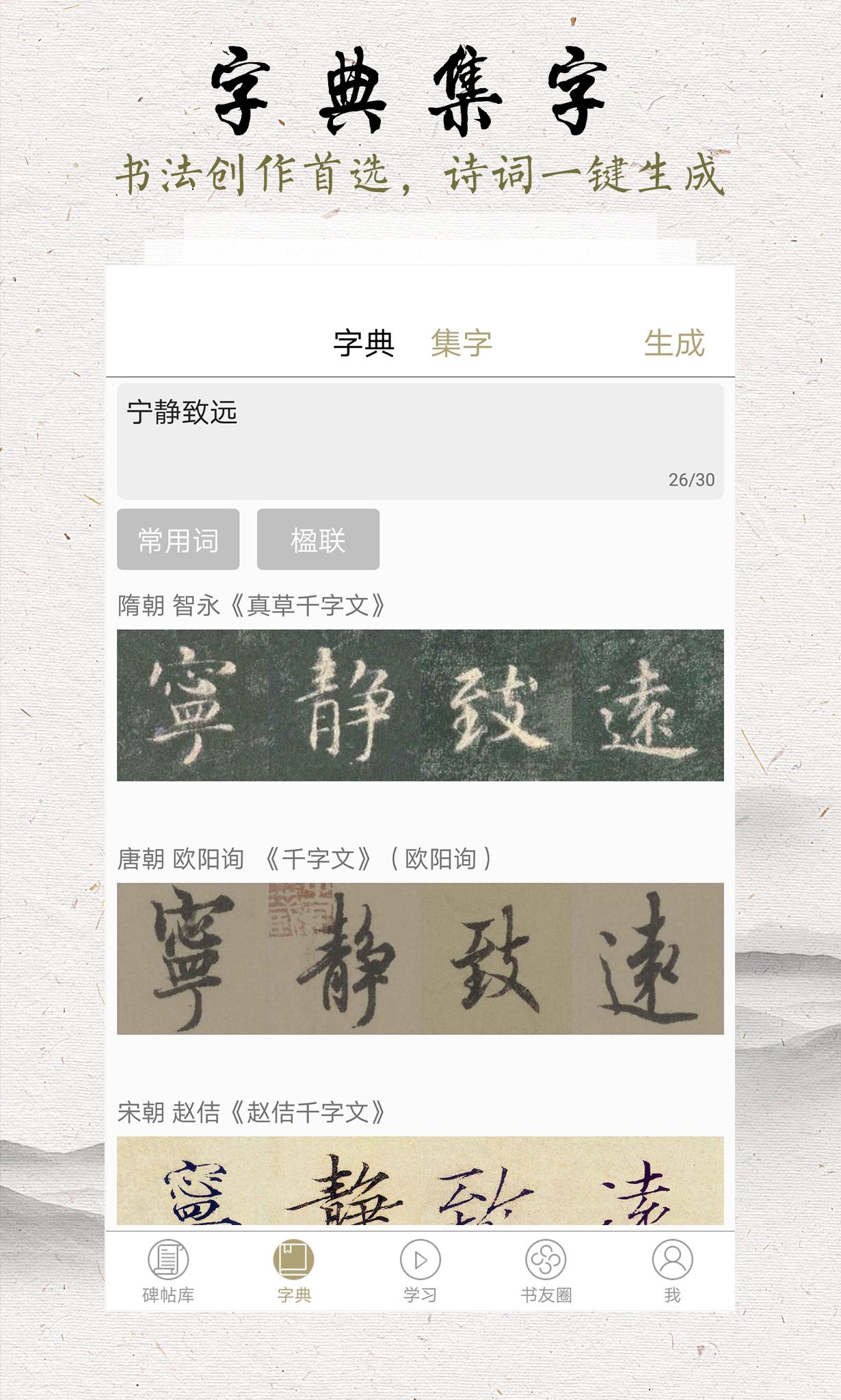
Task: Click the 常用词 common words button
Action: (179, 540)
